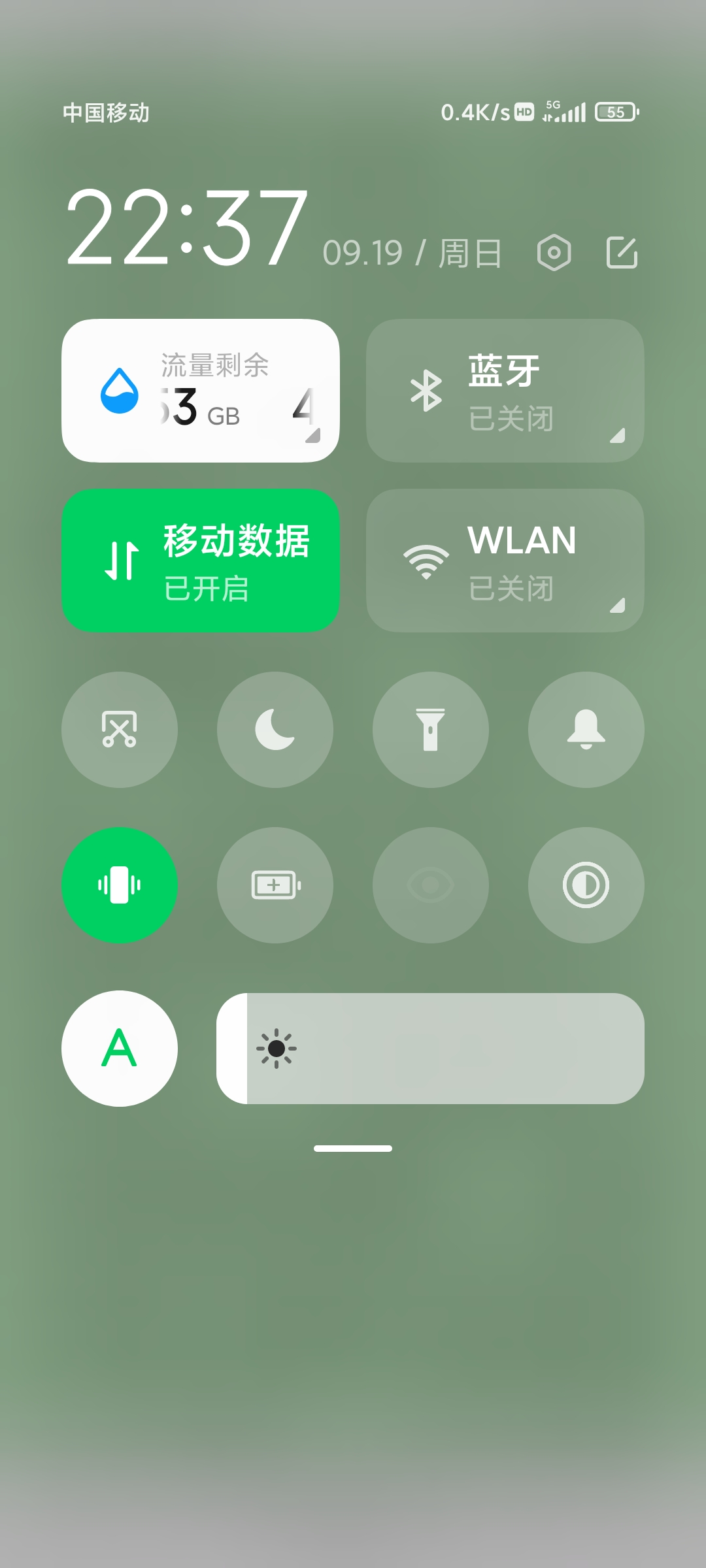Open the 流量剩余 data usage card

click(201, 391)
